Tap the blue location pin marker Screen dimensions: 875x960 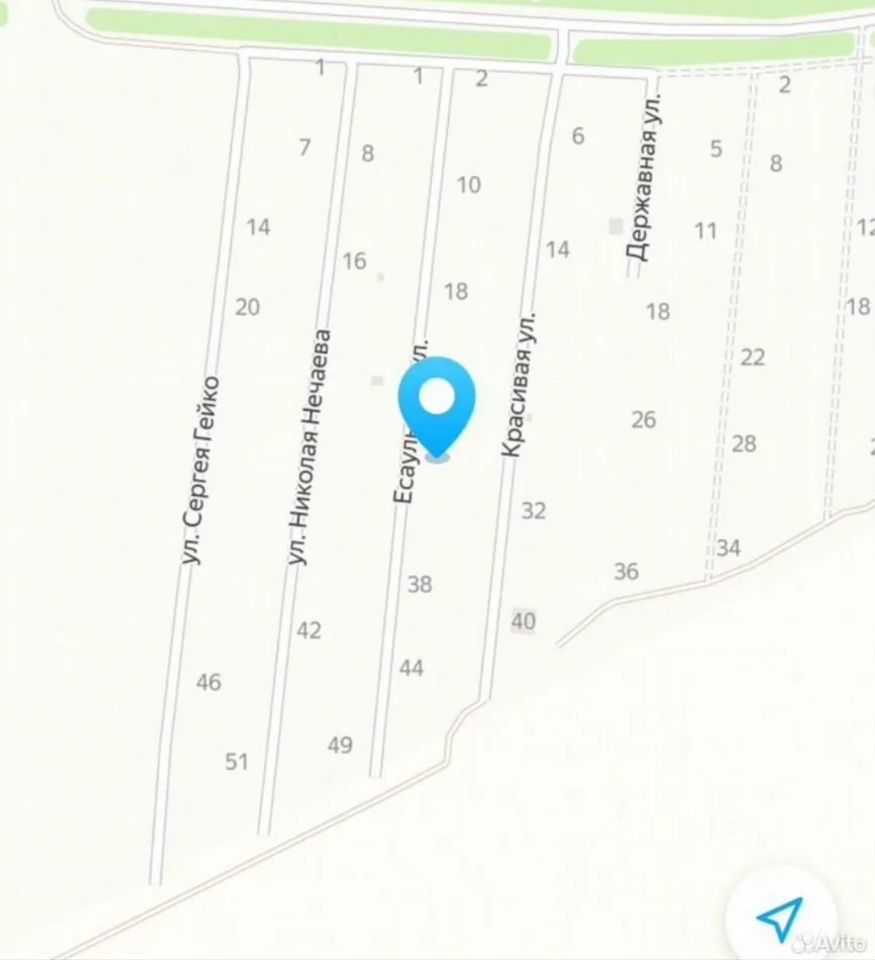point(437,406)
